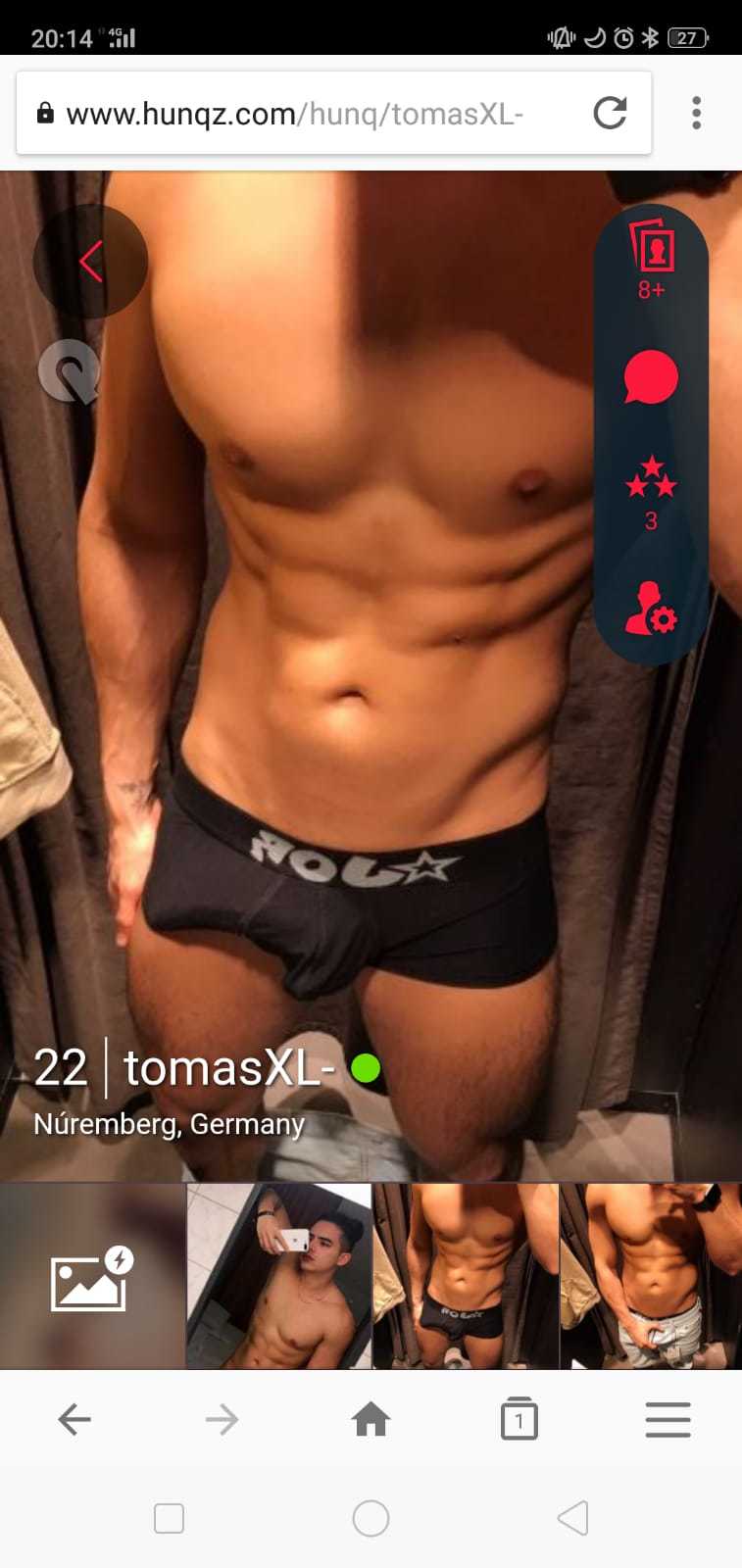
Task: Open the photo albums icon labeled 8+
Action: pos(652,257)
